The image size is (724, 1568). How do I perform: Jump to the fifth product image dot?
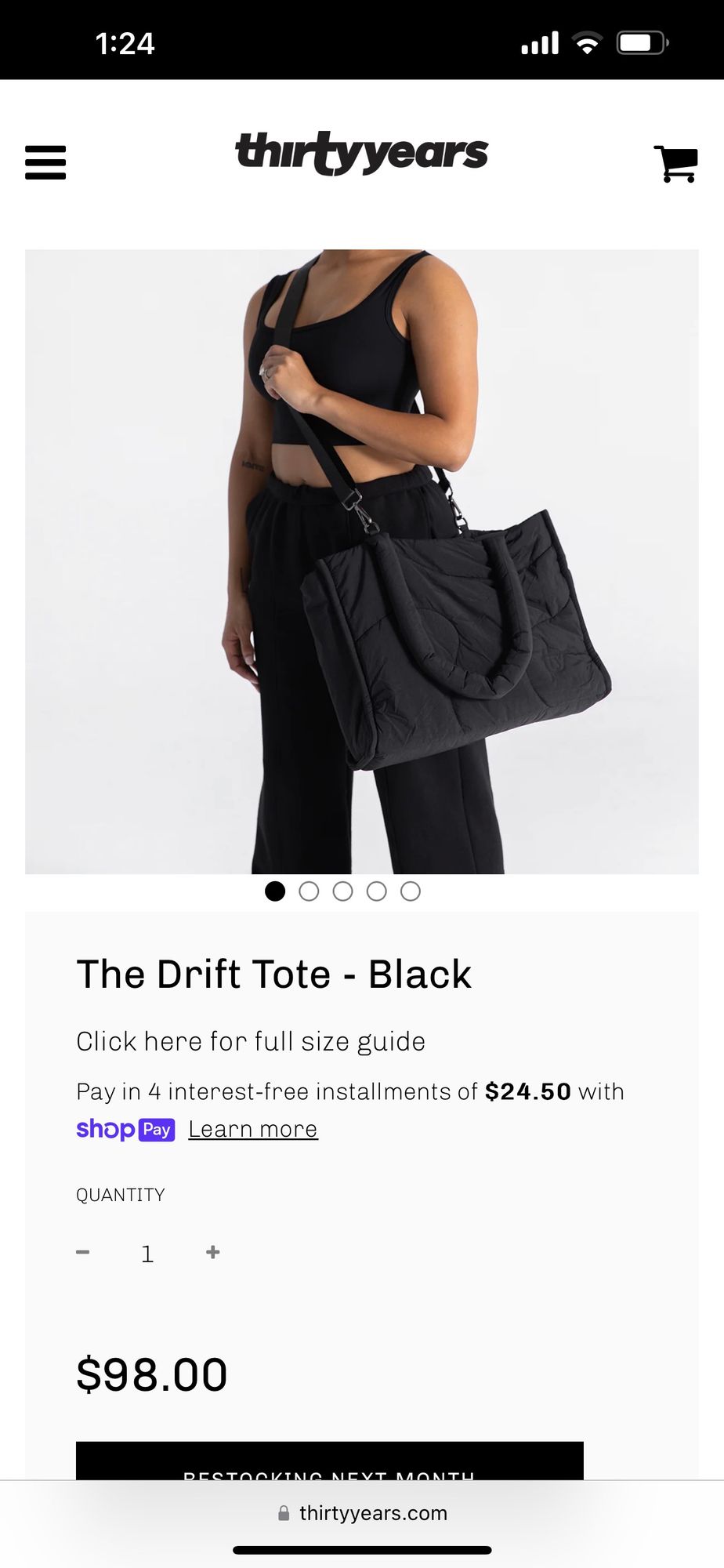411,891
